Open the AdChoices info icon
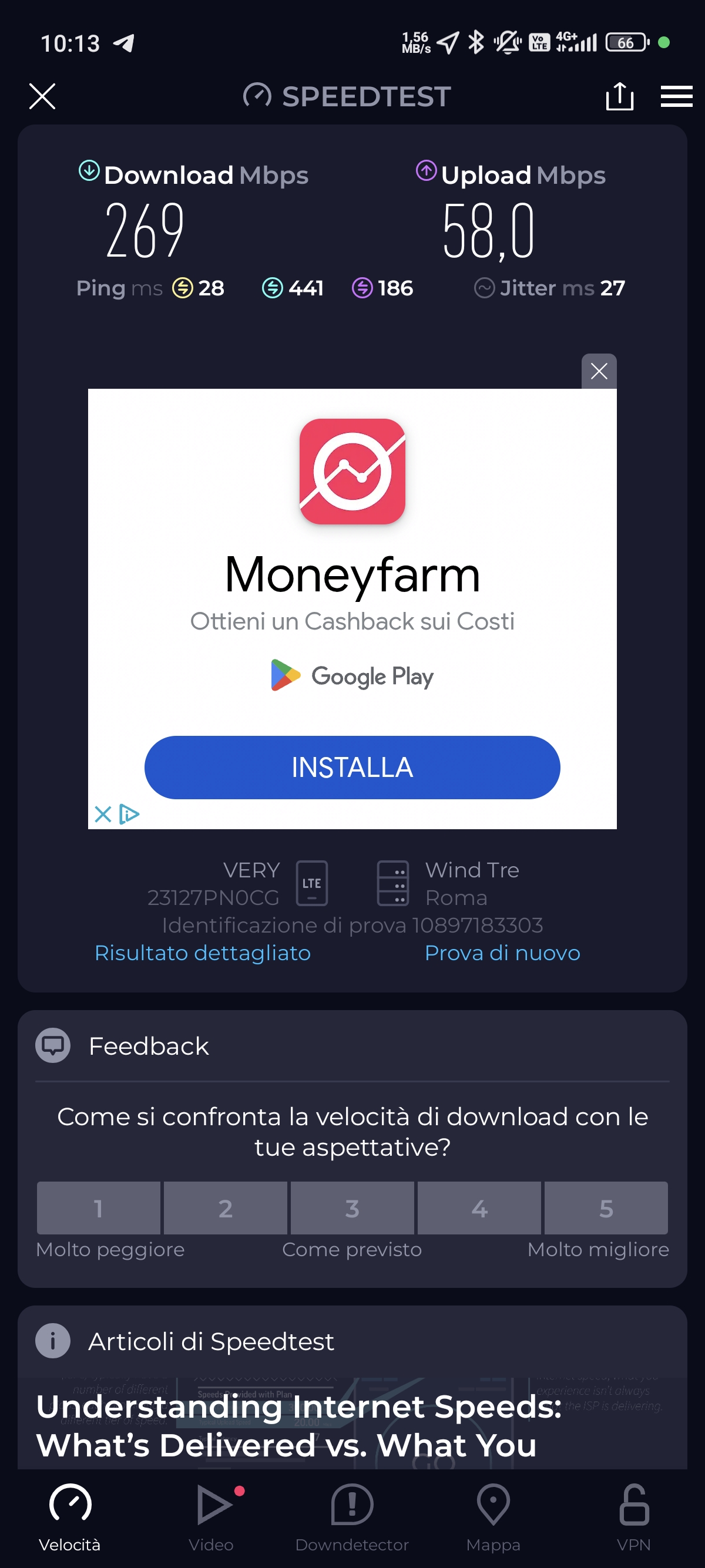This screenshot has height=1568, width=705. coord(130,814)
